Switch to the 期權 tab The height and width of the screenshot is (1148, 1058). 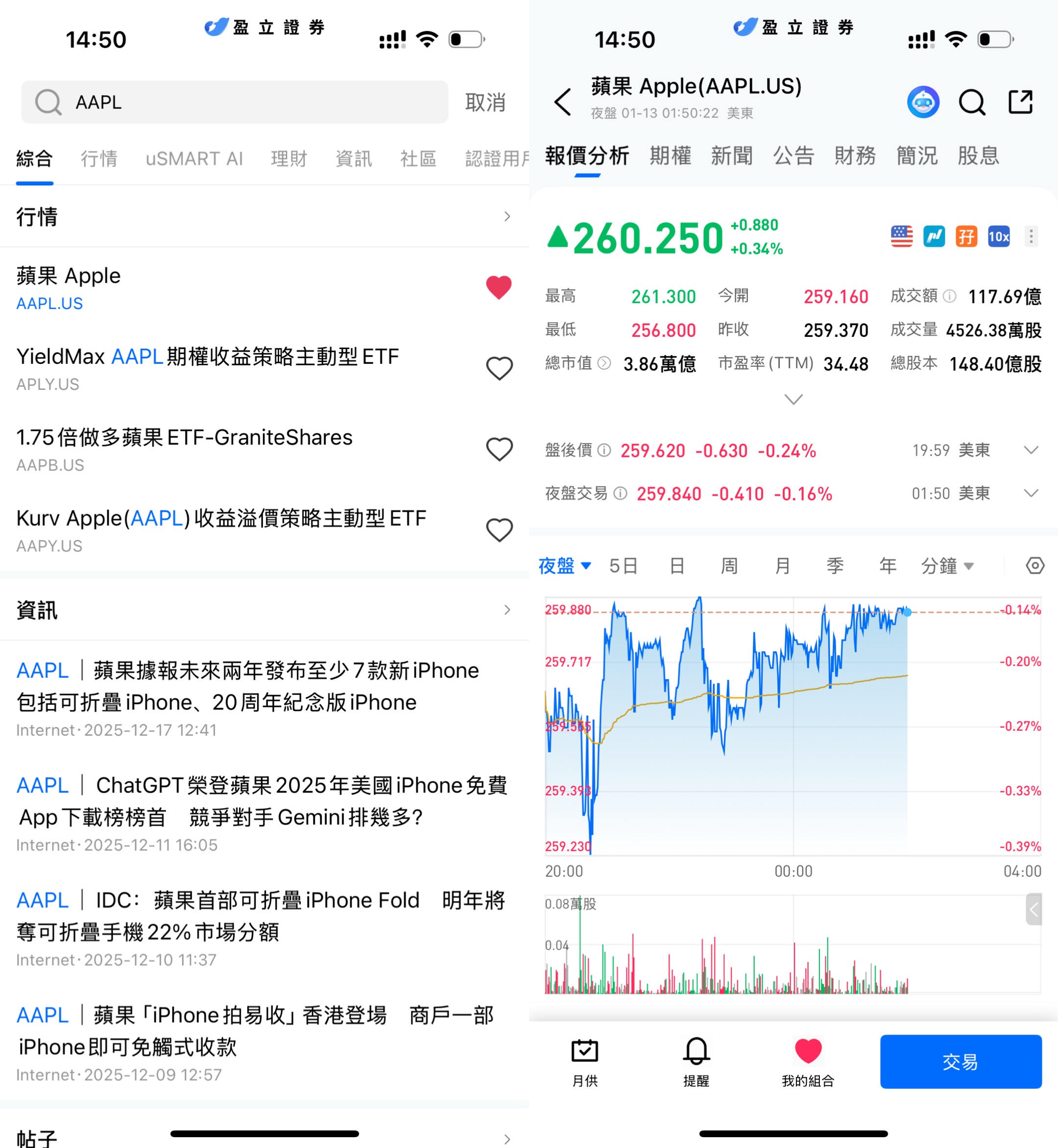pyautogui.click(x=670, y=156)
